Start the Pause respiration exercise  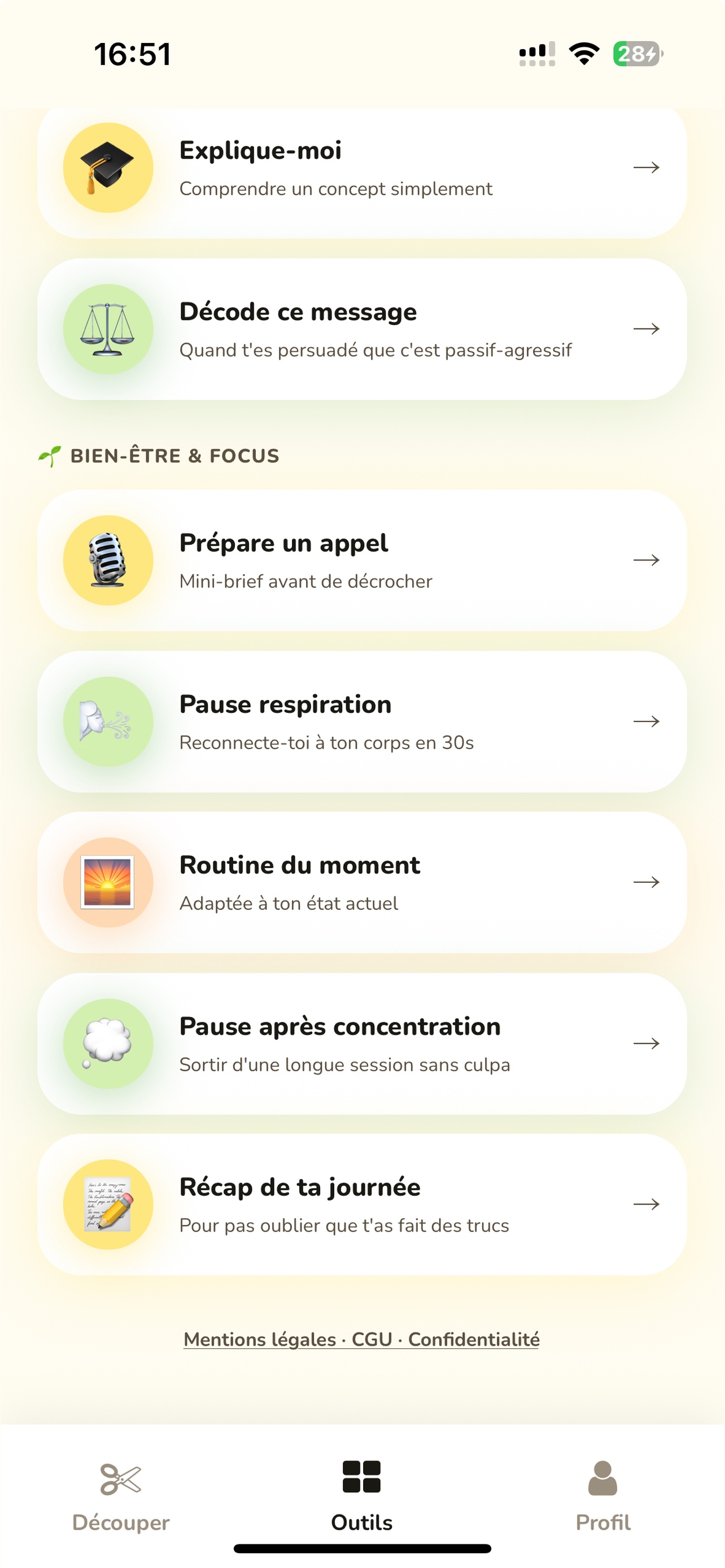tap(362, 721)
